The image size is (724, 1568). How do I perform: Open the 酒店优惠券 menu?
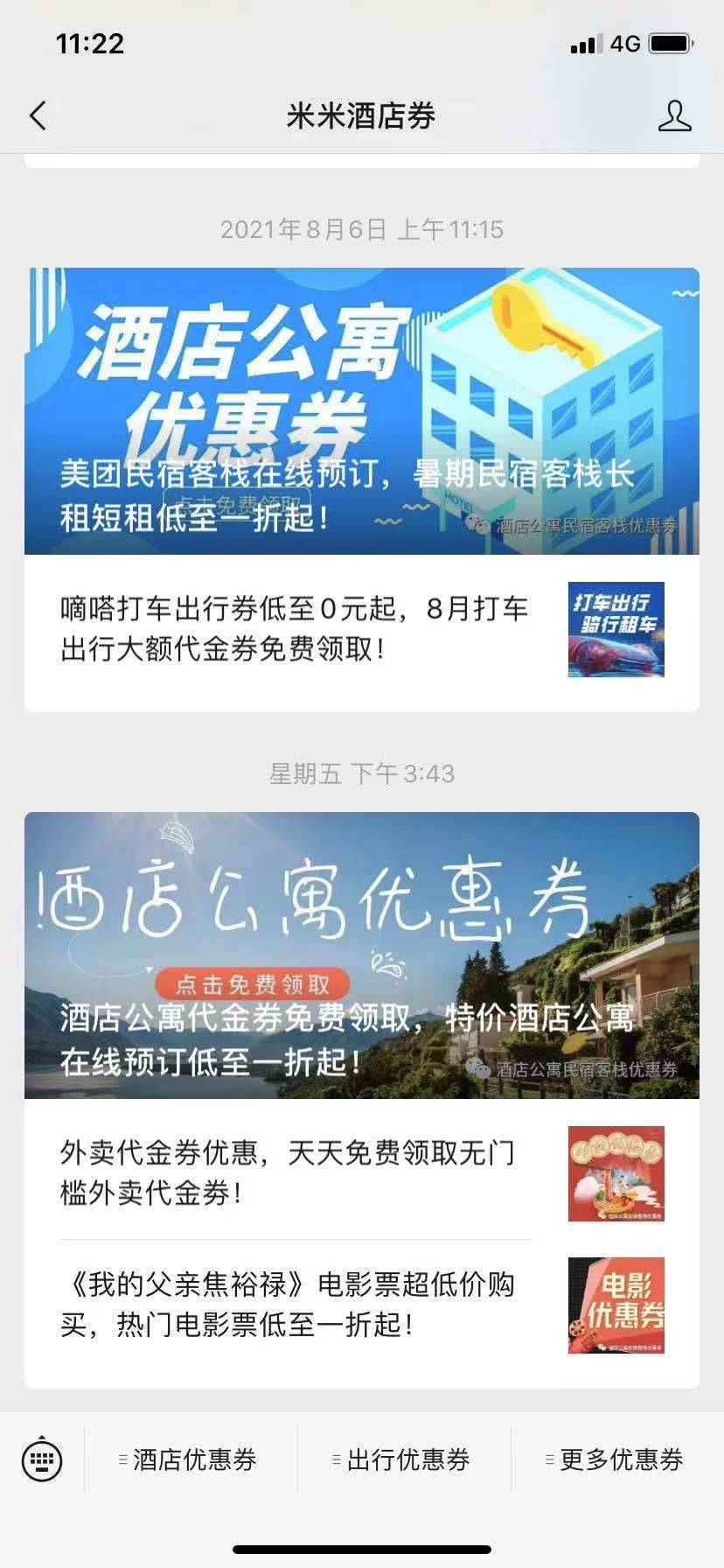point(191,1459)
